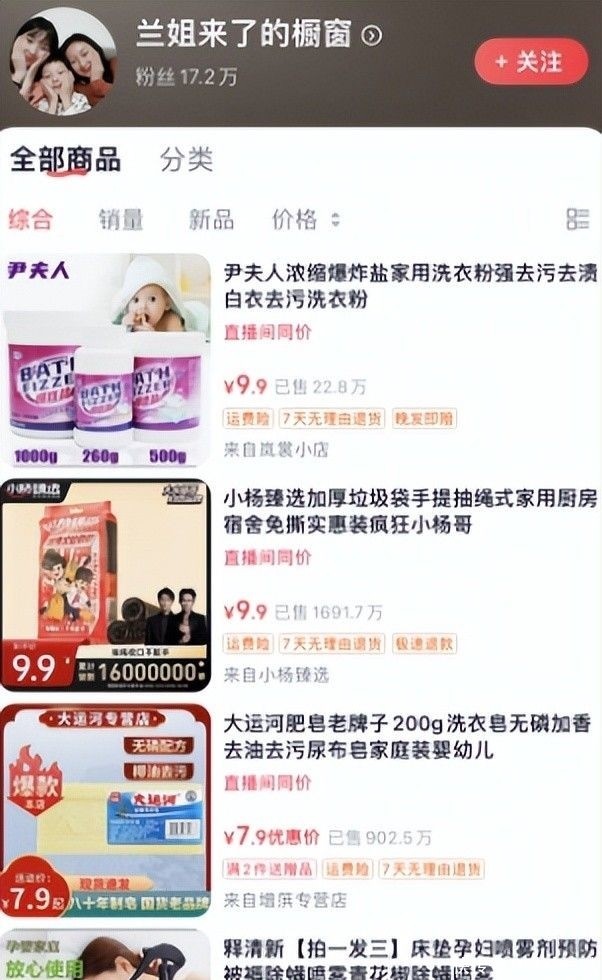This screenshot has width=602, height=980.
Task: Open the 释清新 mite spray product
Action: tap(400, 958)
